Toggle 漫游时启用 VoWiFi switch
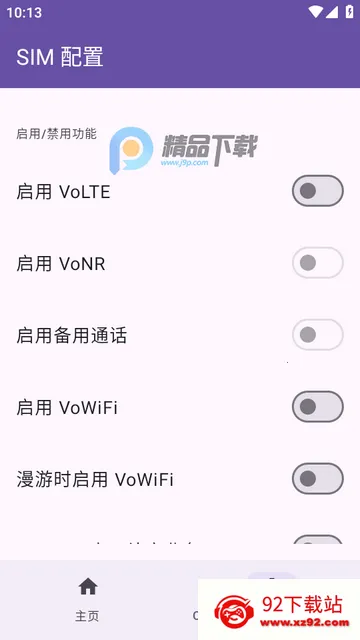This screenshot has height=640, width=360. (x=318, y=478)
